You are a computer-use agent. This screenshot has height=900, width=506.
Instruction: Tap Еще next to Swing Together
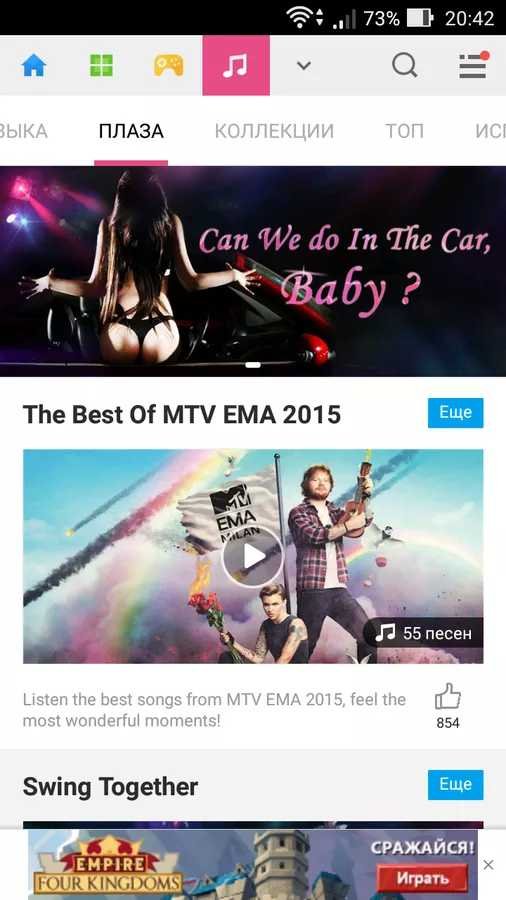pos(456,785)
